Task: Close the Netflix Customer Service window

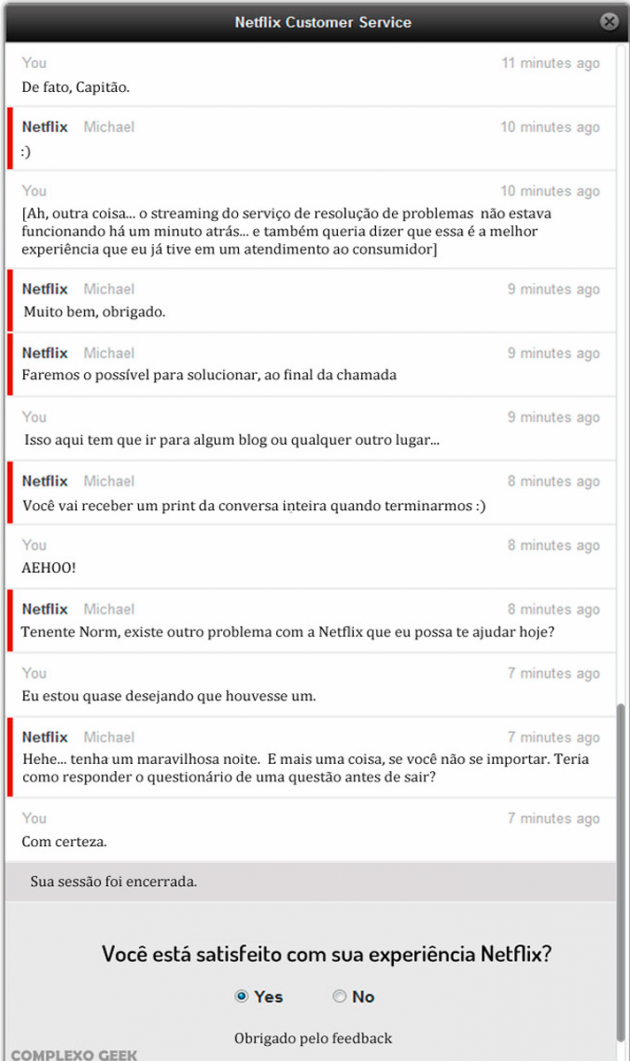Action: (609, 21)
